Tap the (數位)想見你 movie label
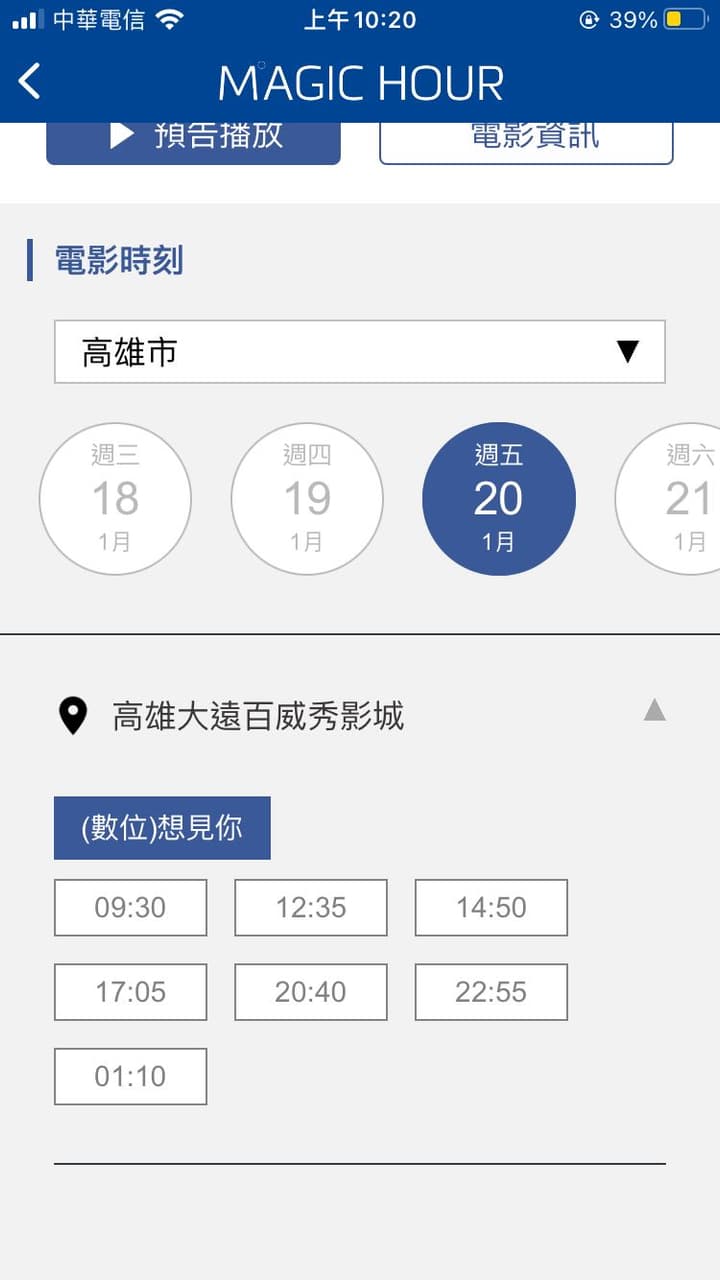This screenshot has width=720, height=1280. pos(162,827)
